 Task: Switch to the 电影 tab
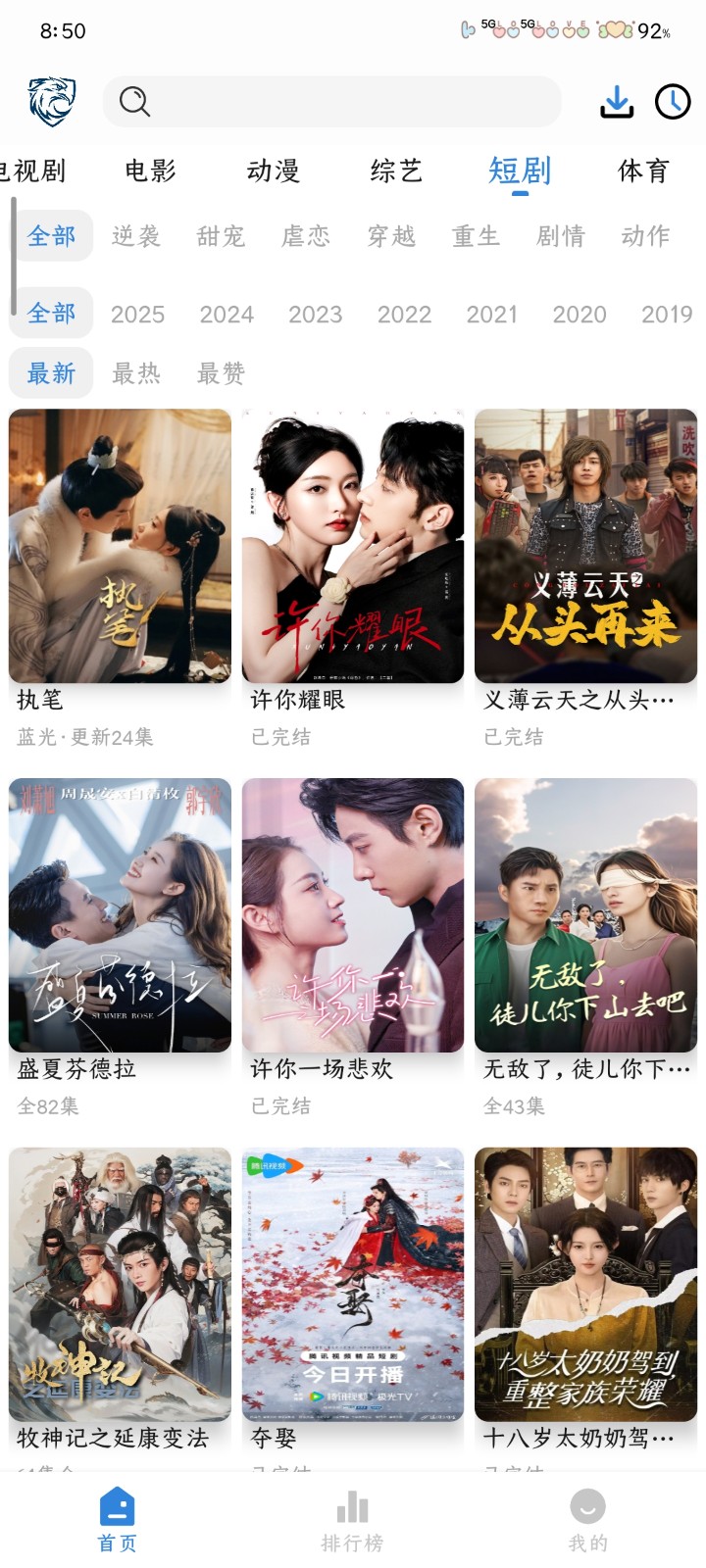coord(150,171)
